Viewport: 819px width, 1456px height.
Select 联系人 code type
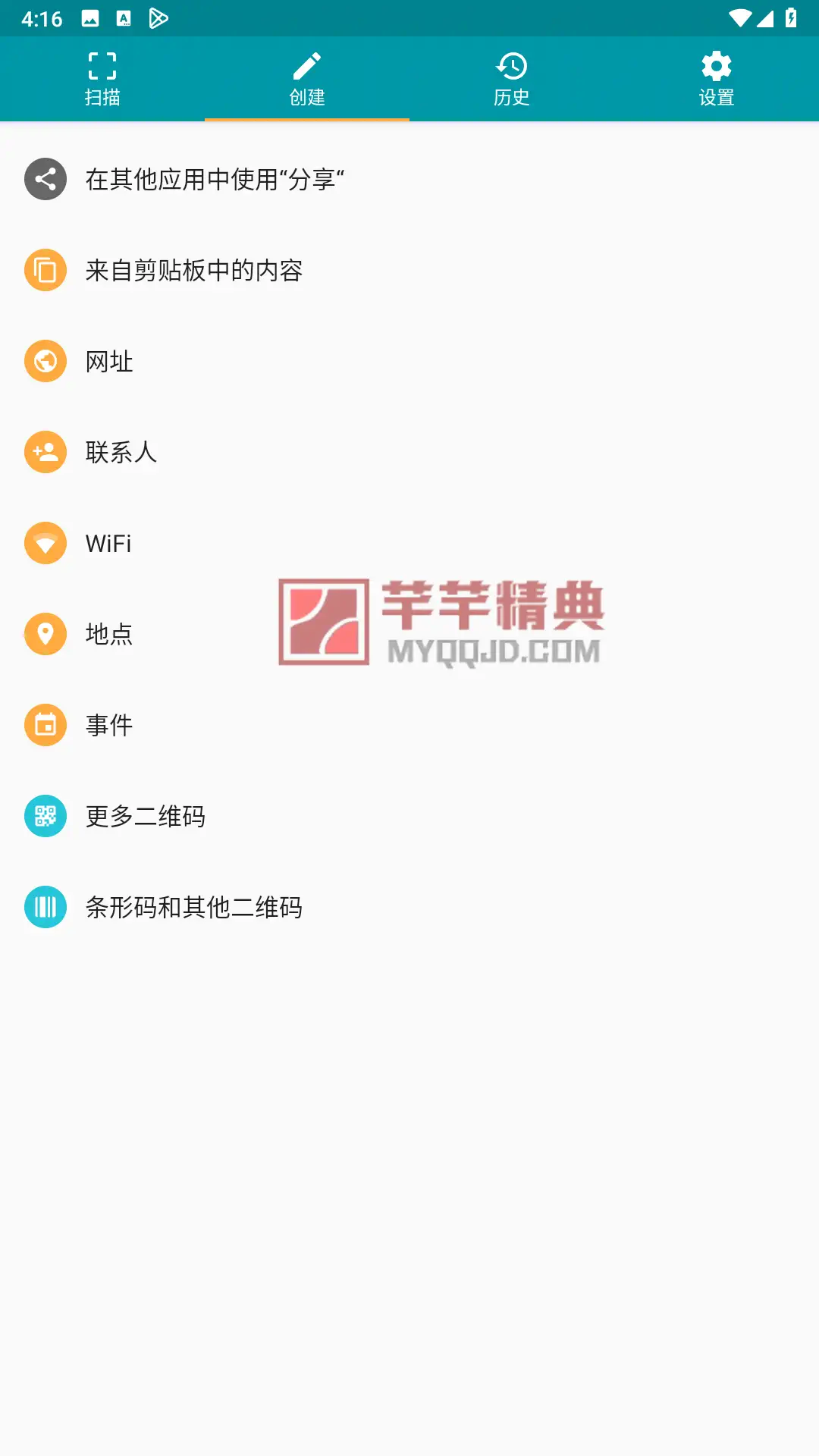pyautogui.click(x=121, y=453)
